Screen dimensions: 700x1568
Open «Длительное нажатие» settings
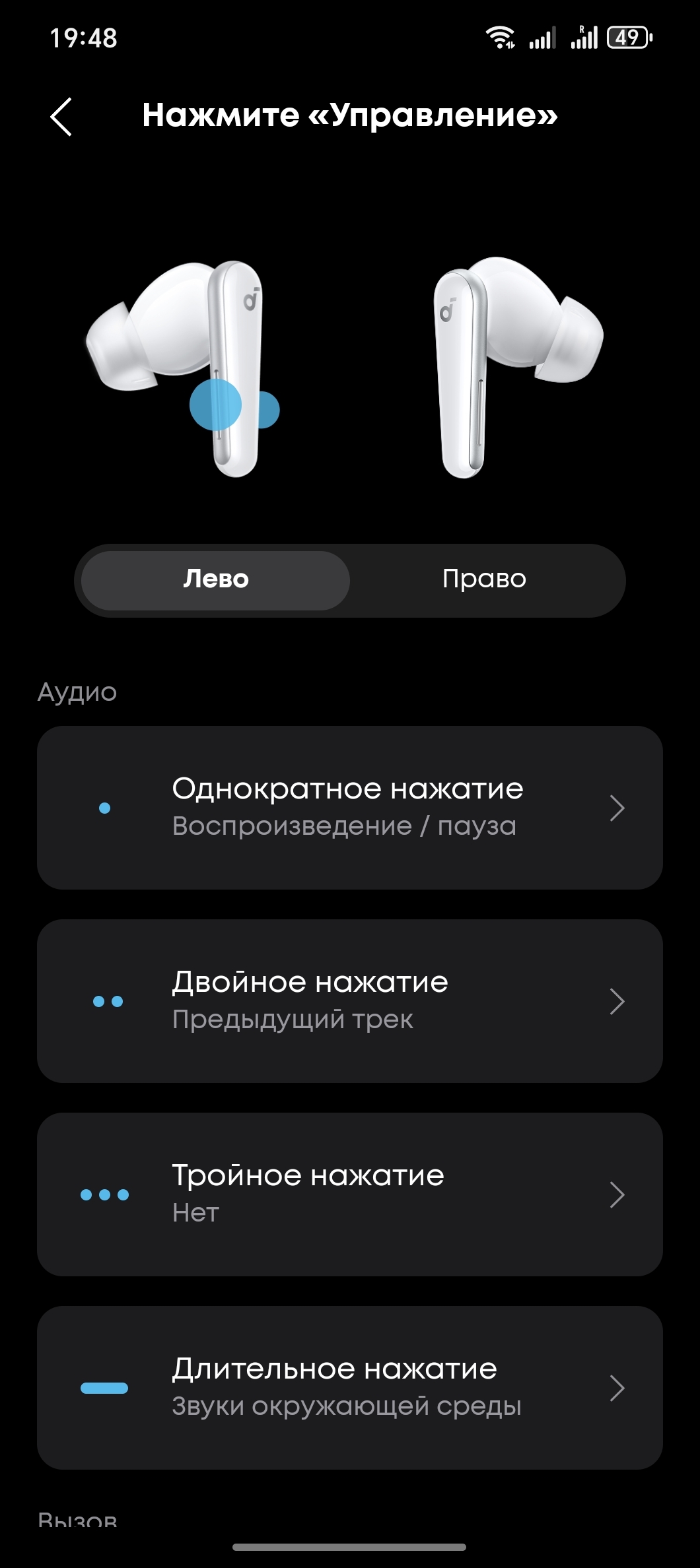tap(349, 1387)
